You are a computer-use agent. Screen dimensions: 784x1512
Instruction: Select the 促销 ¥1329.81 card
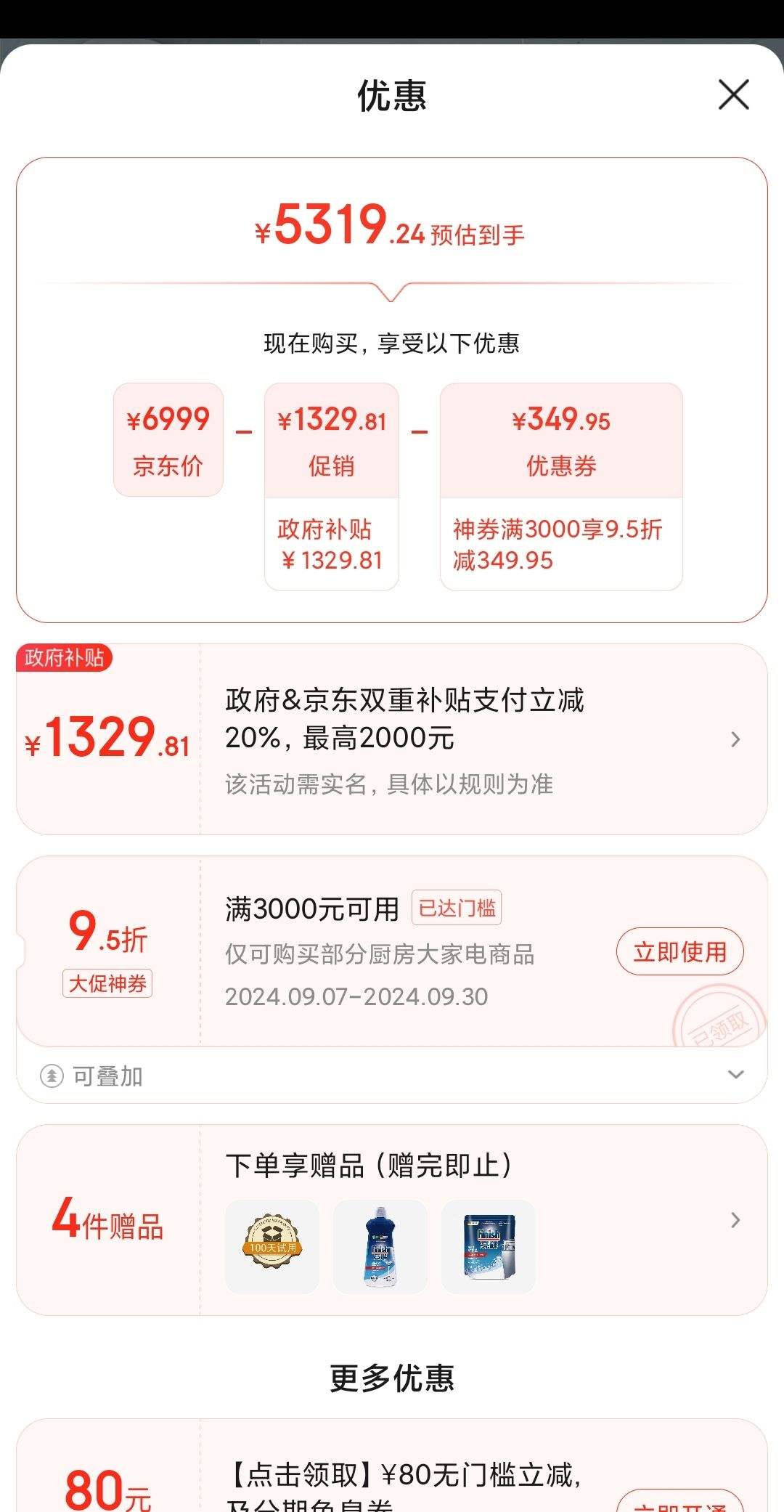click(332, 439)
